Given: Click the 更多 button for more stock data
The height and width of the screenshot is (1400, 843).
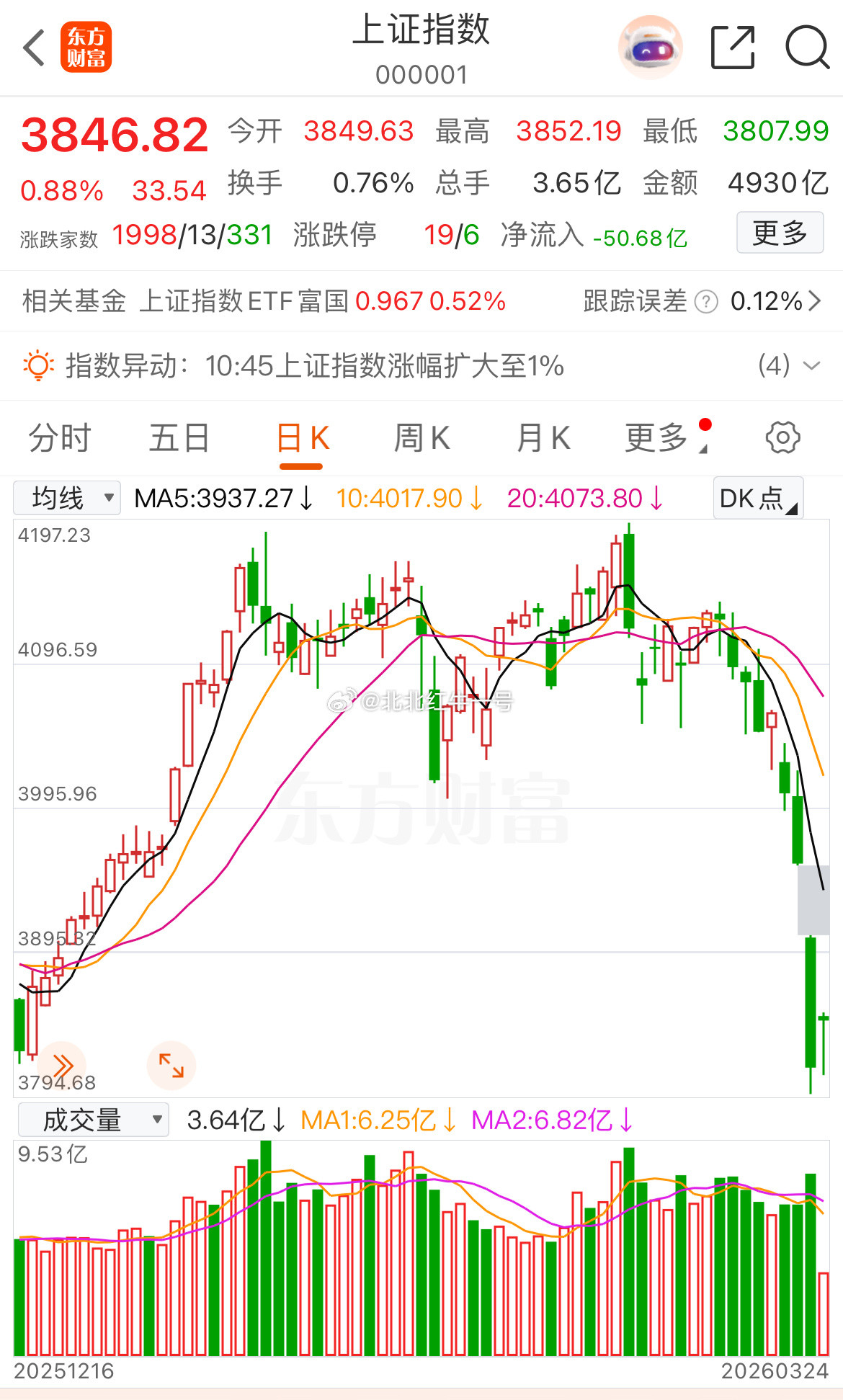Looking at the screenshot, I should [780, 233].
